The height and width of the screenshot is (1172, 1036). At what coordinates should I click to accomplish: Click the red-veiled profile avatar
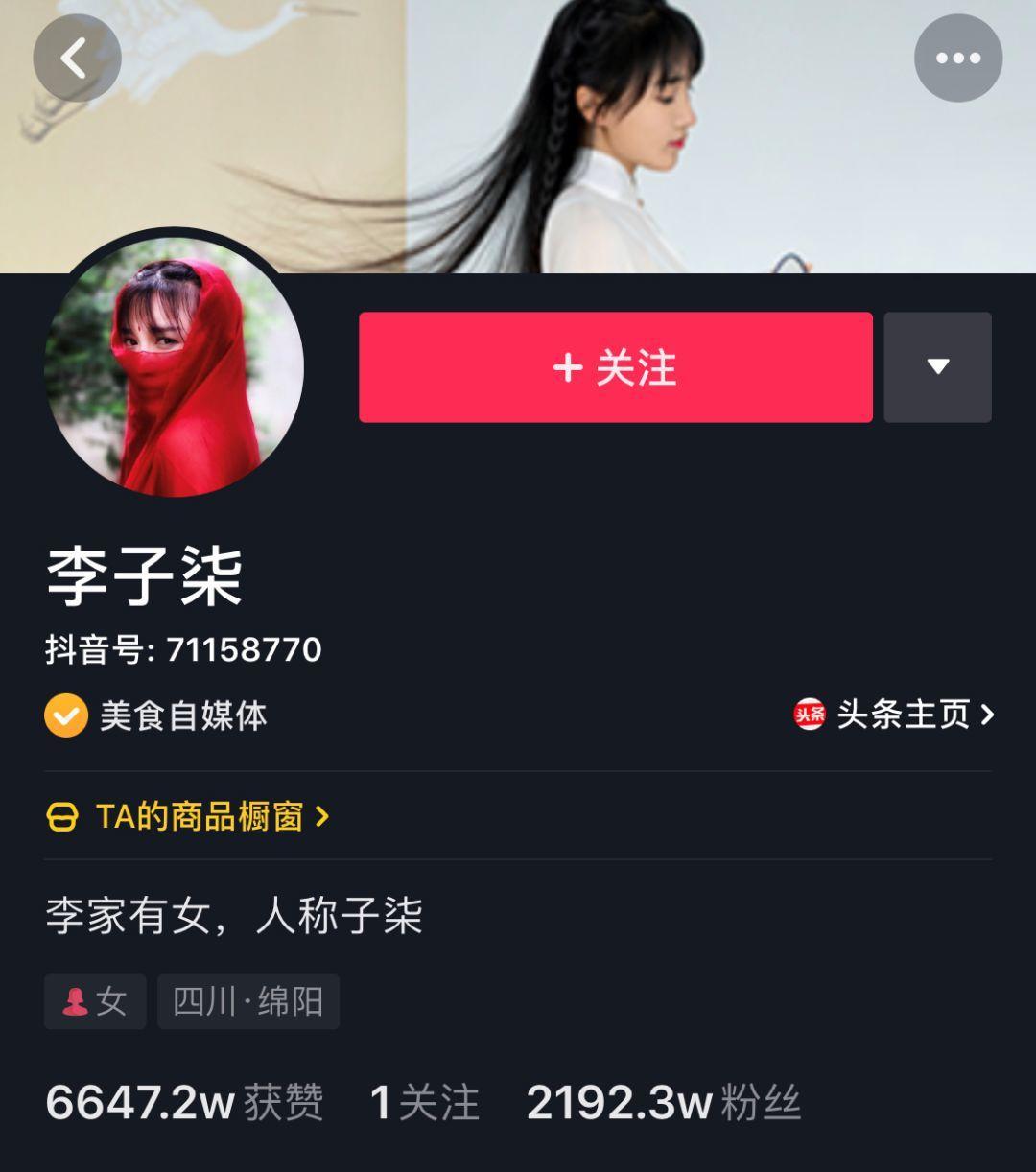point(176,369)
